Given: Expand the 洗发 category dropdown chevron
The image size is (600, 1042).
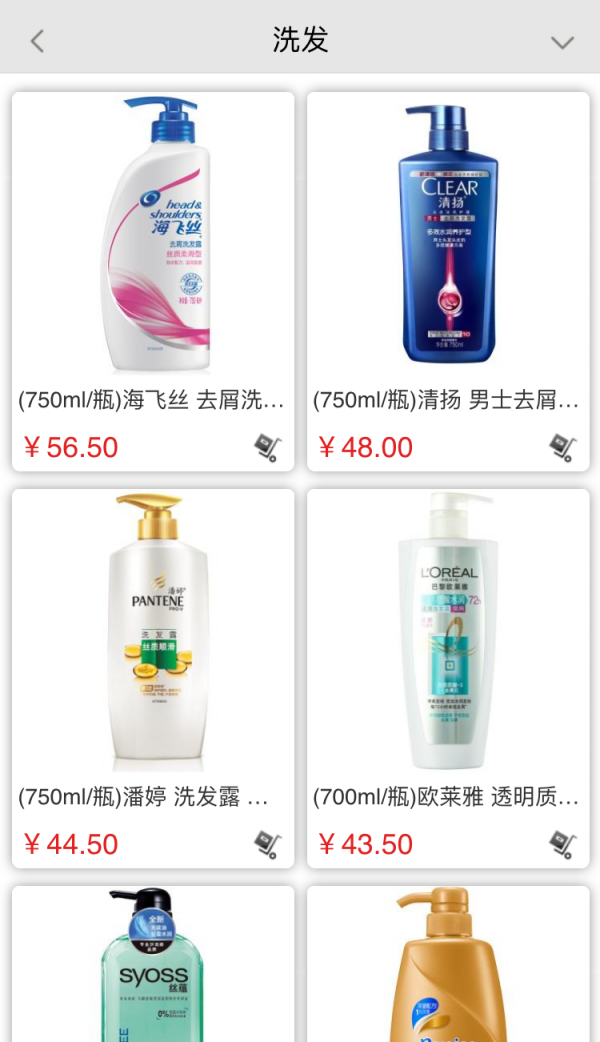Looking at the screenshot, I should coord(562,42).
